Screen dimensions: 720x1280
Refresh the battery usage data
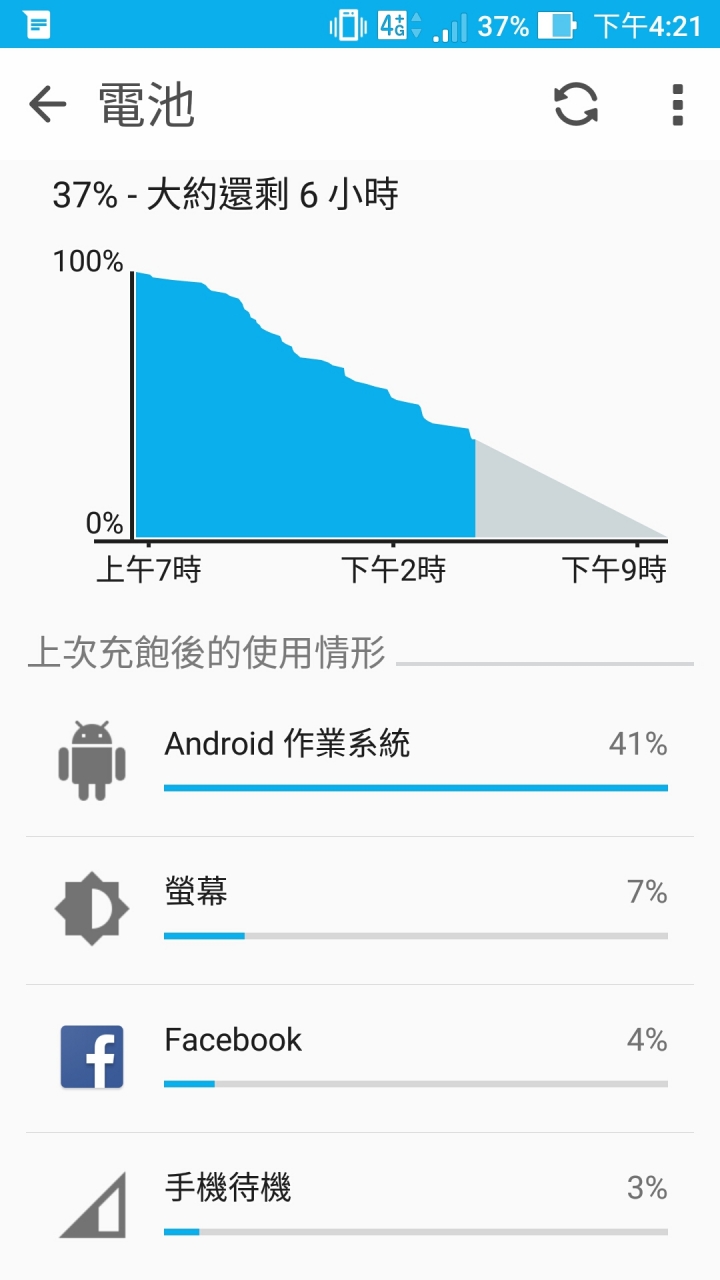click(576, 104)
